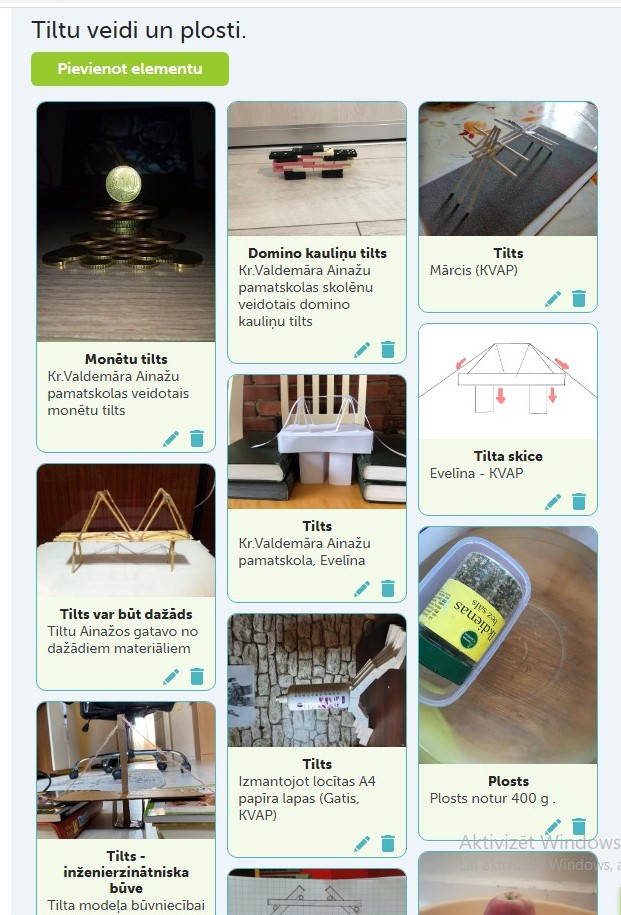Edit the Tilts card by Gatis

[362, 844]
